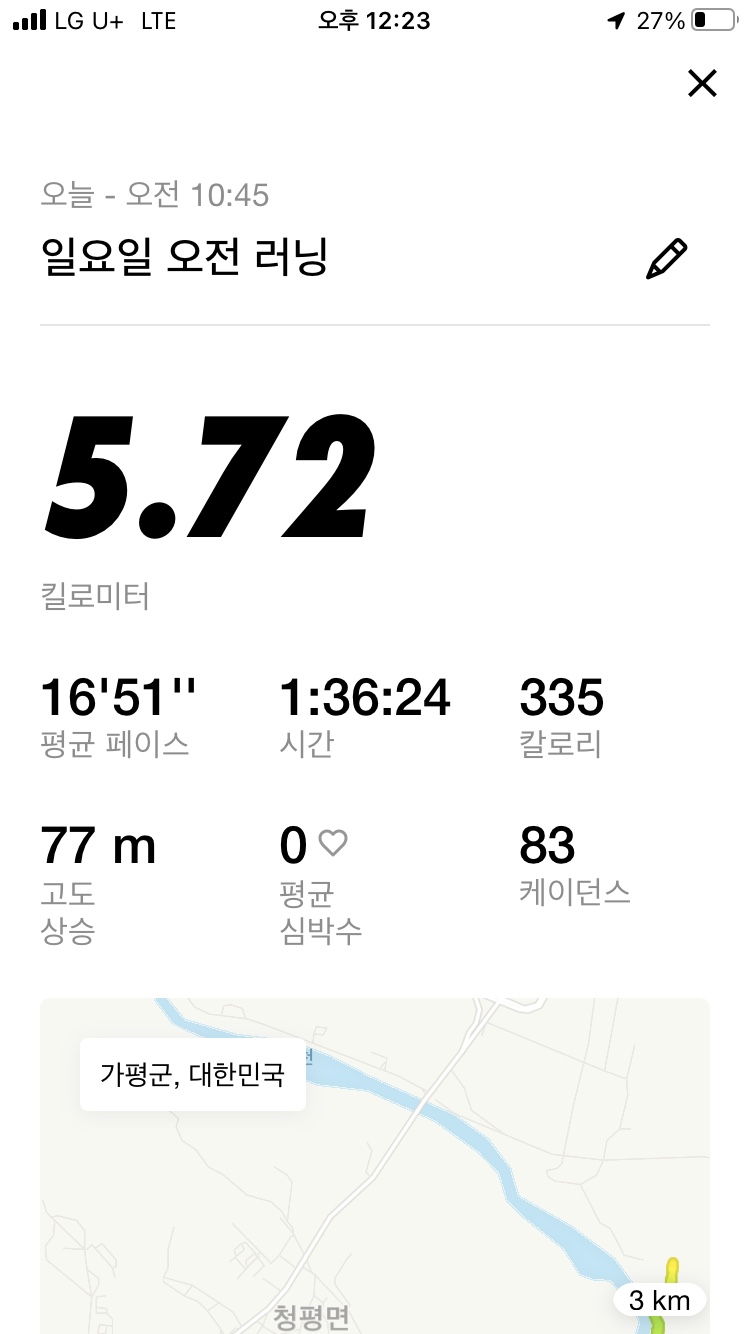Close the run summary screen
The height and width of the screenshot is (1334, 750).
pos(703,84)
